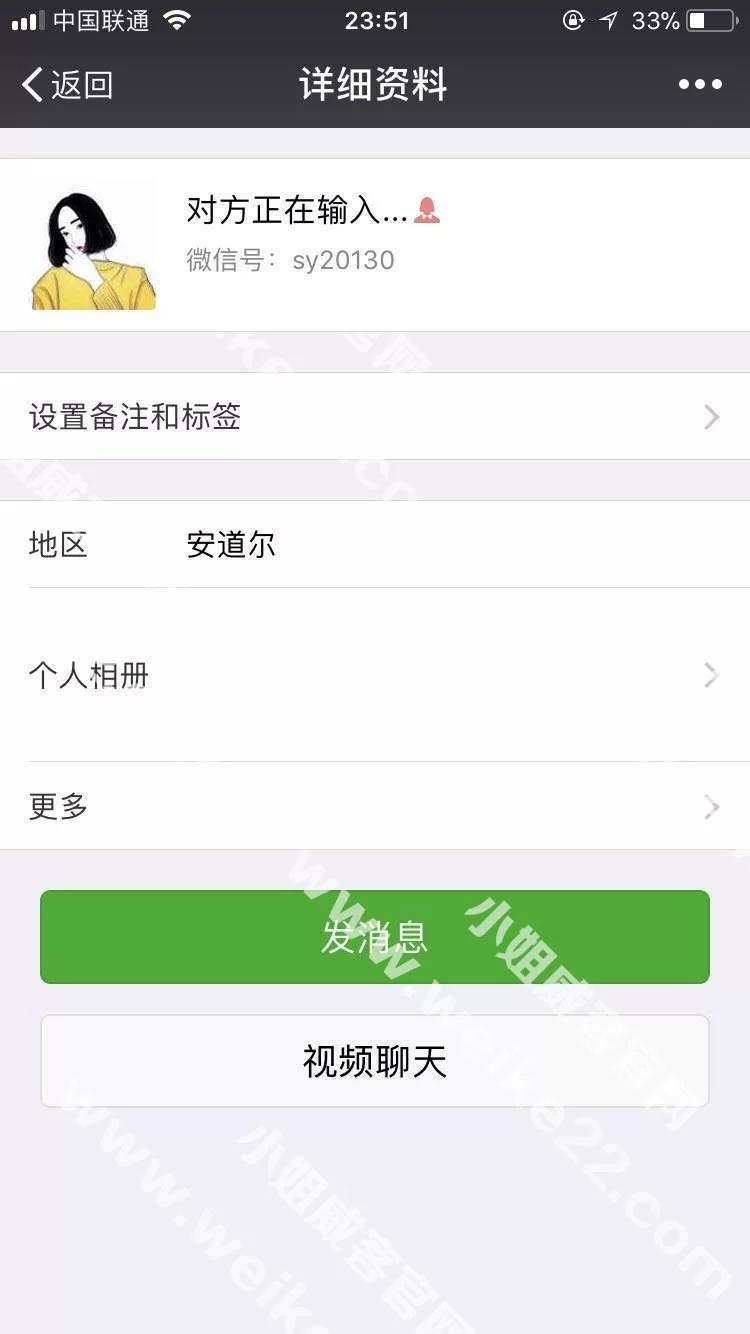
Task: Open the three-dot overflow menu
Action: [x=700, y=85]
